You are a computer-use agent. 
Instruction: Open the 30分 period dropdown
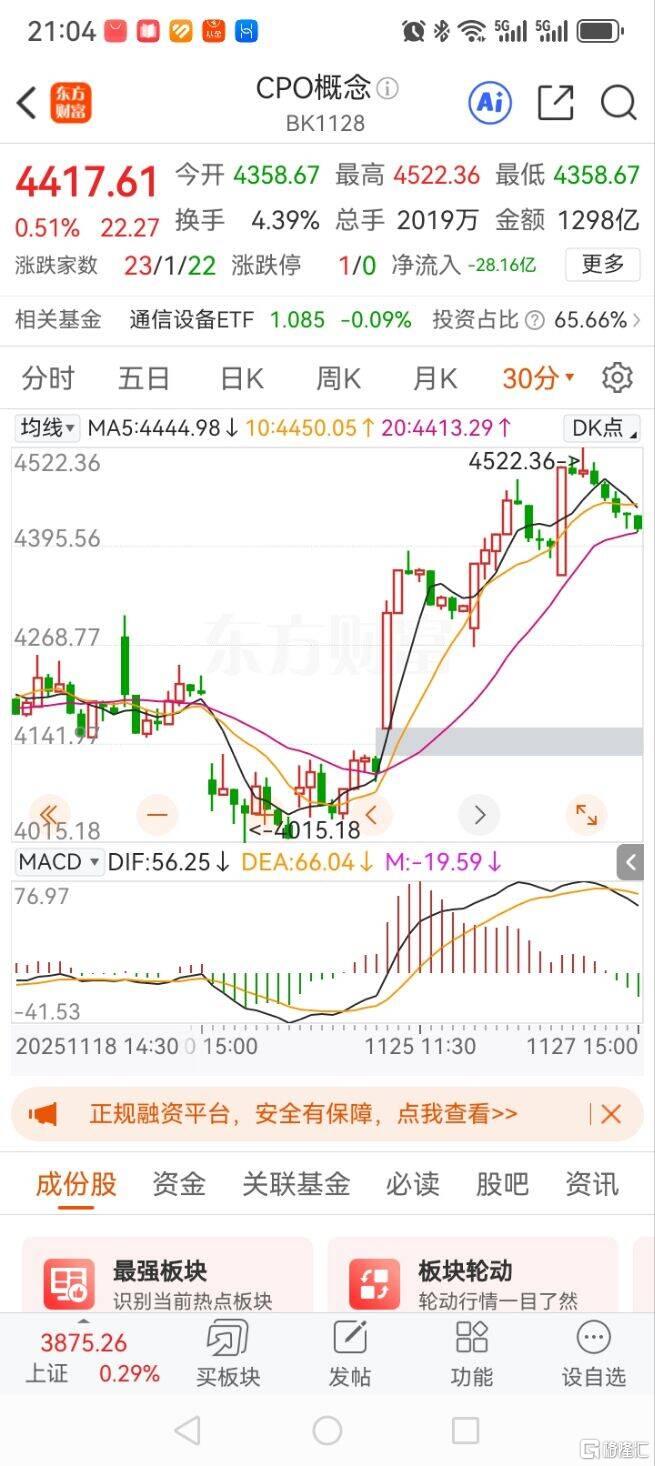click(x=538, y=378)
